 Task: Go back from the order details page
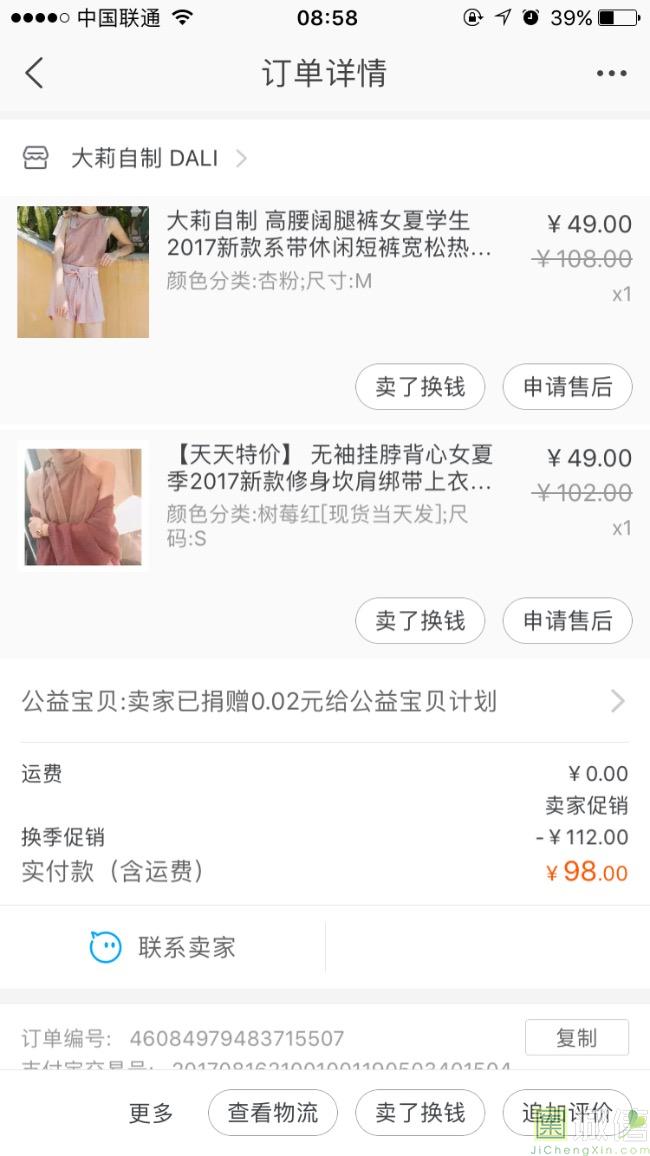click(x=34, y=73)
